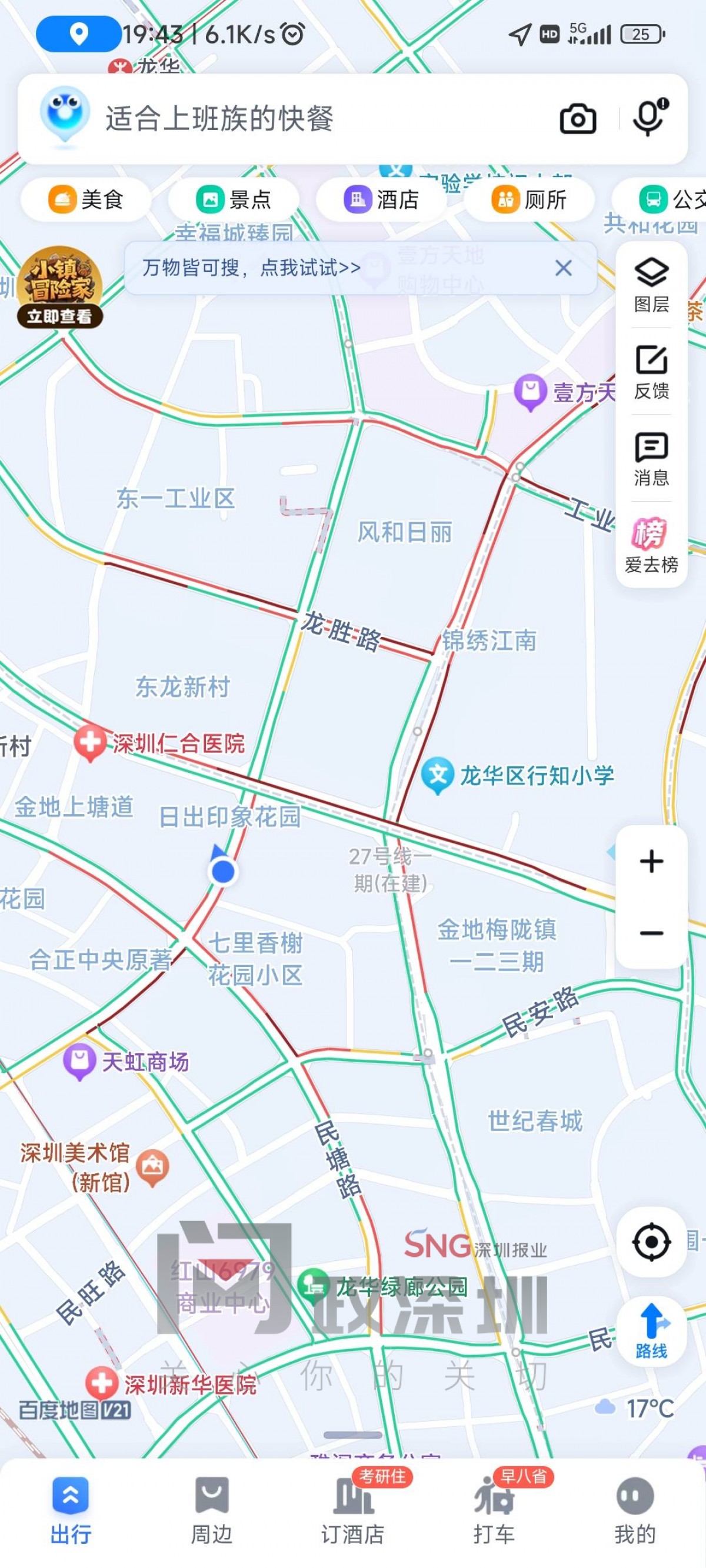Open the 爱去榜 ranking list
706x1568 pixels.
click(651, 545)
